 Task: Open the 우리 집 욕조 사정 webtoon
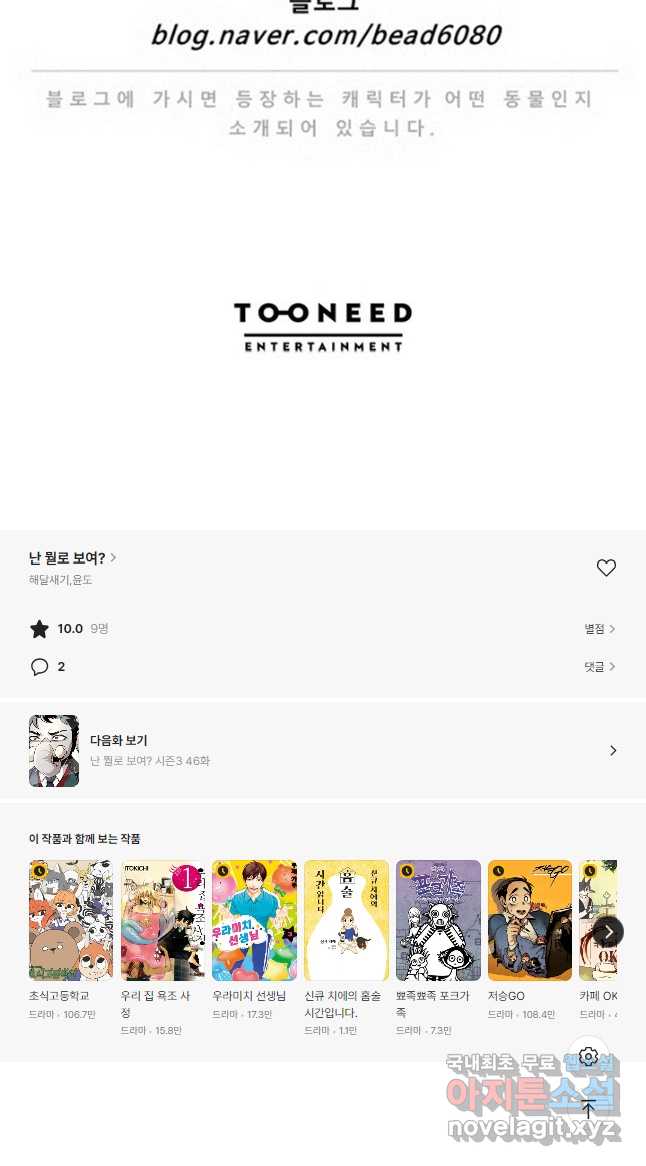[163, 921]
